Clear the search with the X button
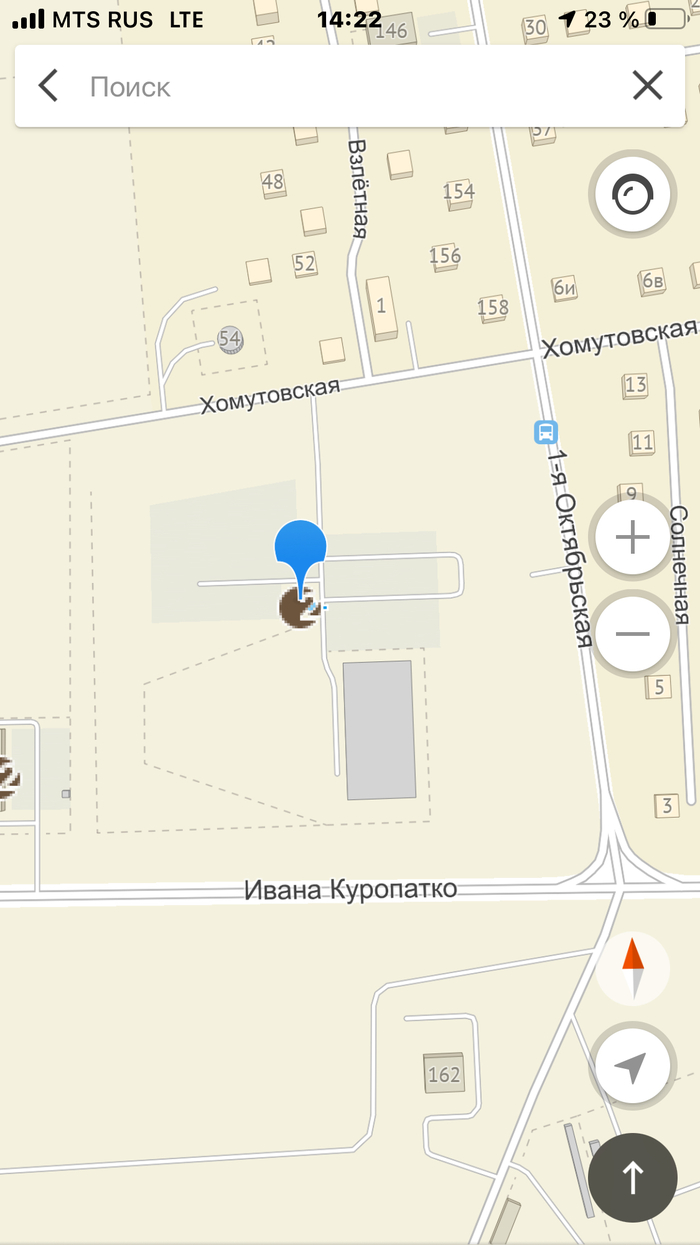 [647, 86]
